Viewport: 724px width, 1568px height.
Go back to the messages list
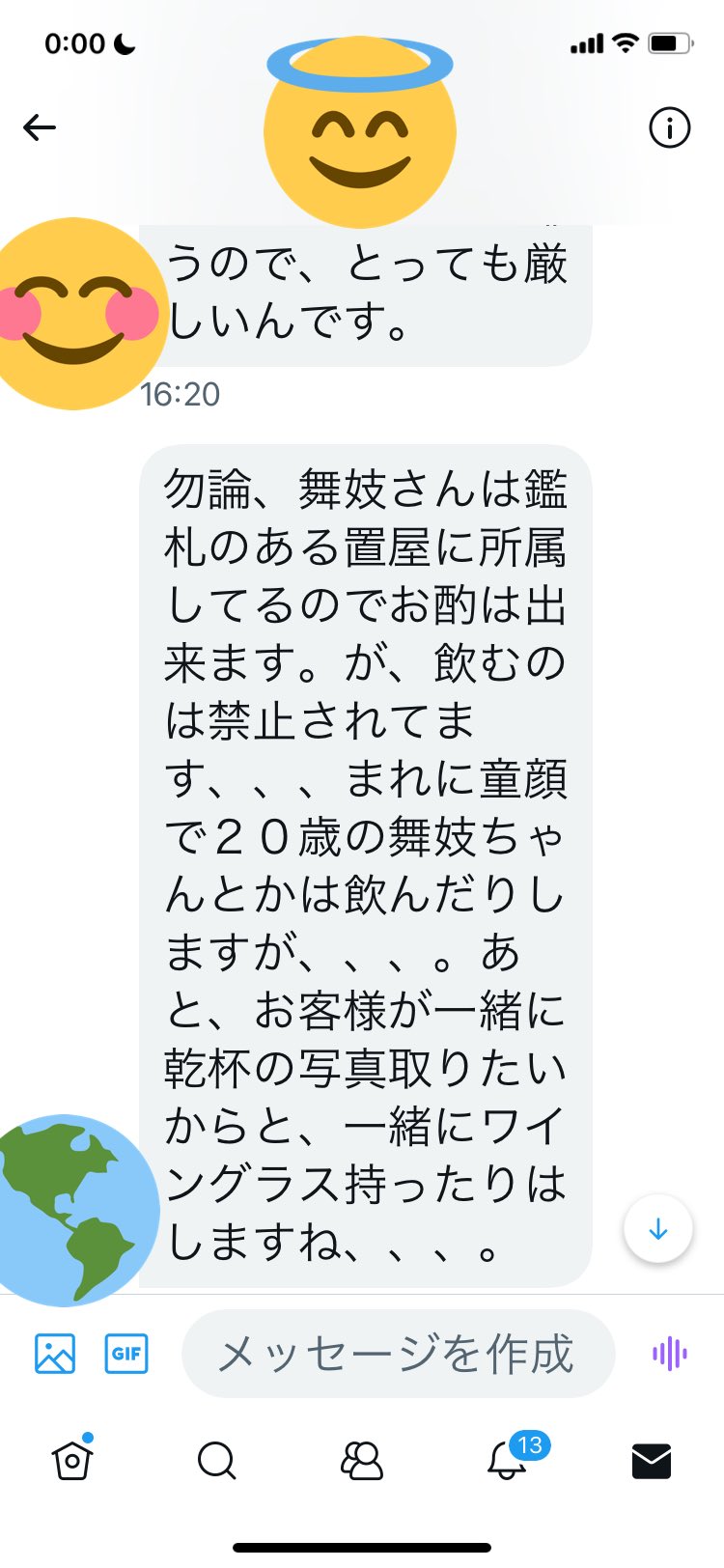pos(40,127)
